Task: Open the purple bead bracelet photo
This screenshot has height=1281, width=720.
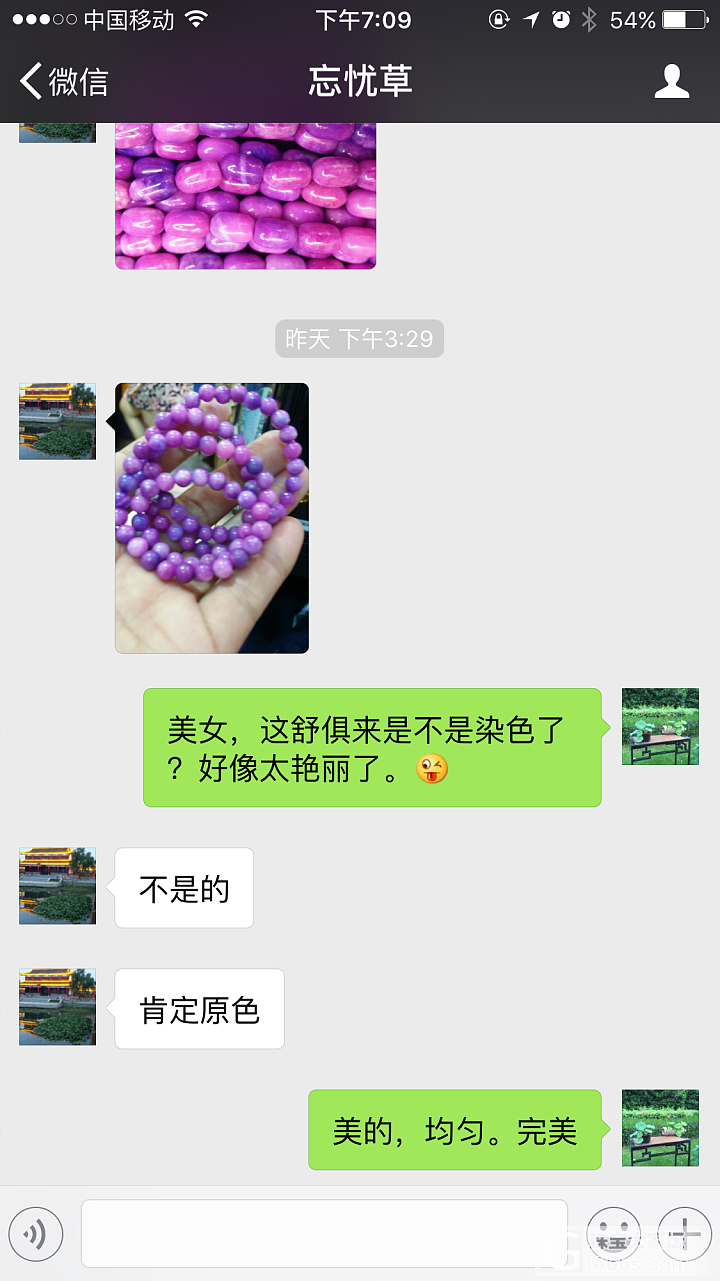Action: (212, 518)
